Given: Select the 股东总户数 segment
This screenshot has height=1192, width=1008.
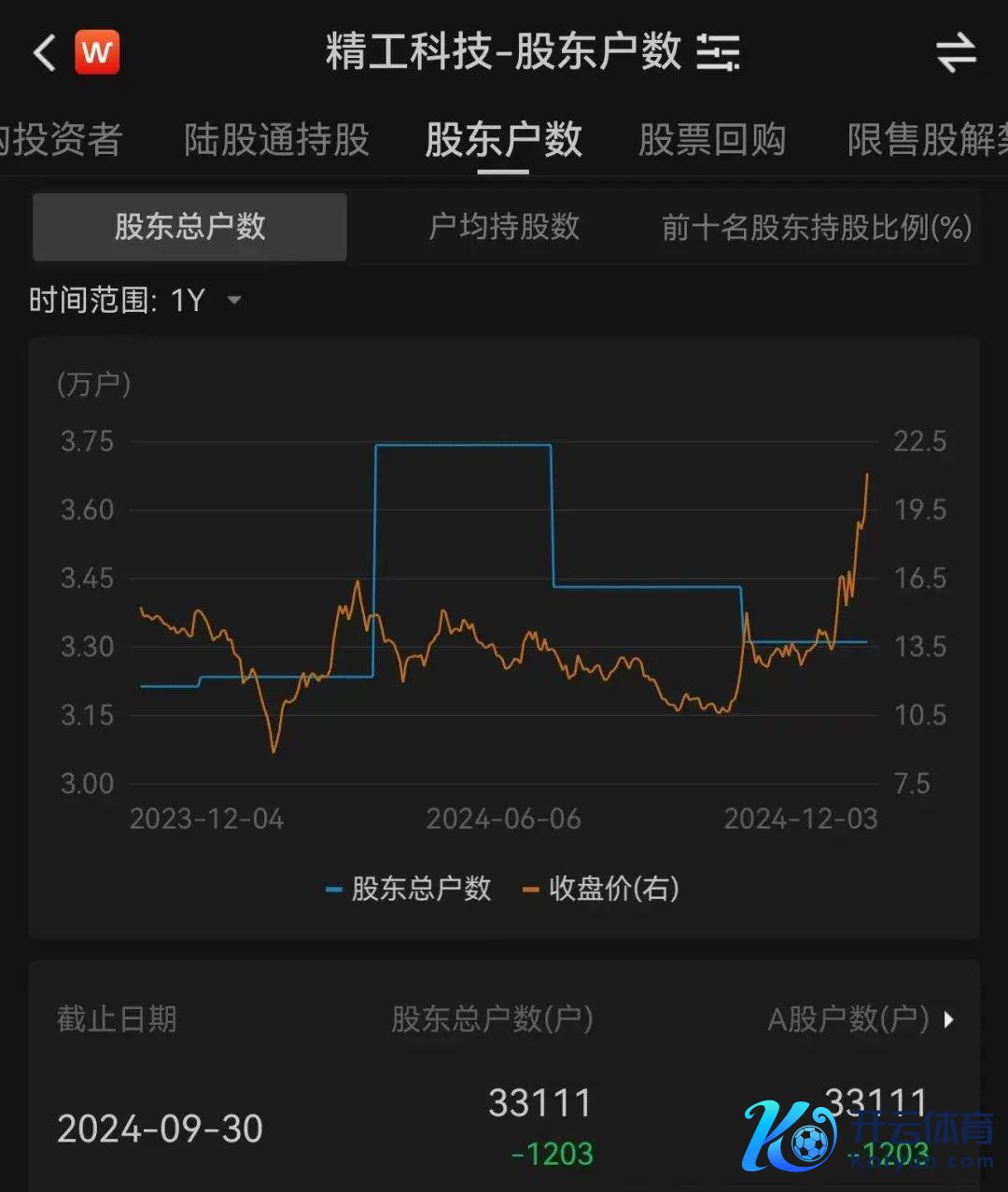Looking at the screenshot, I should click(x=189, y=227).
